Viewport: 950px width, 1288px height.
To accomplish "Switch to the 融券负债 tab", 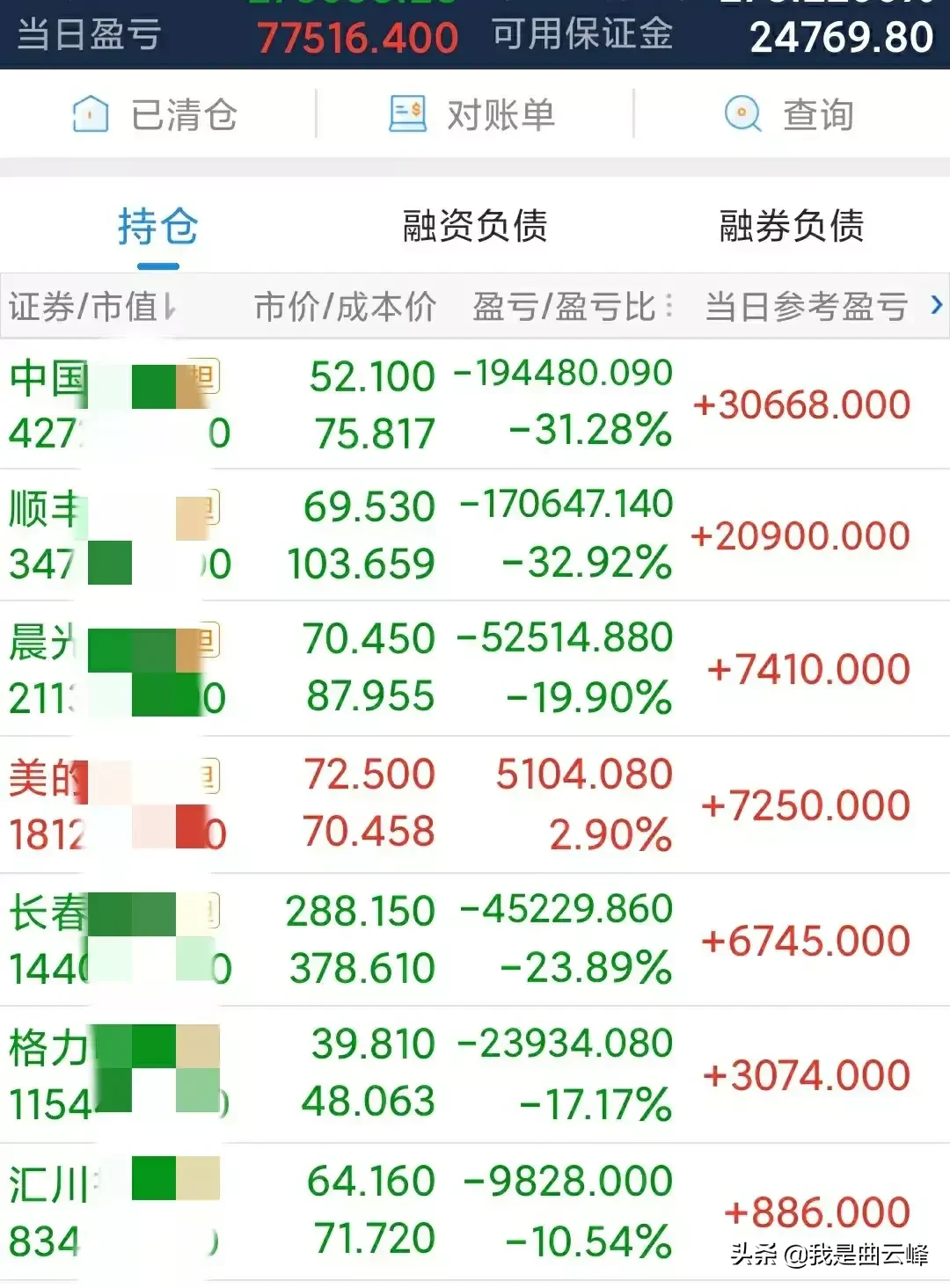I will [x=792, y=226].
